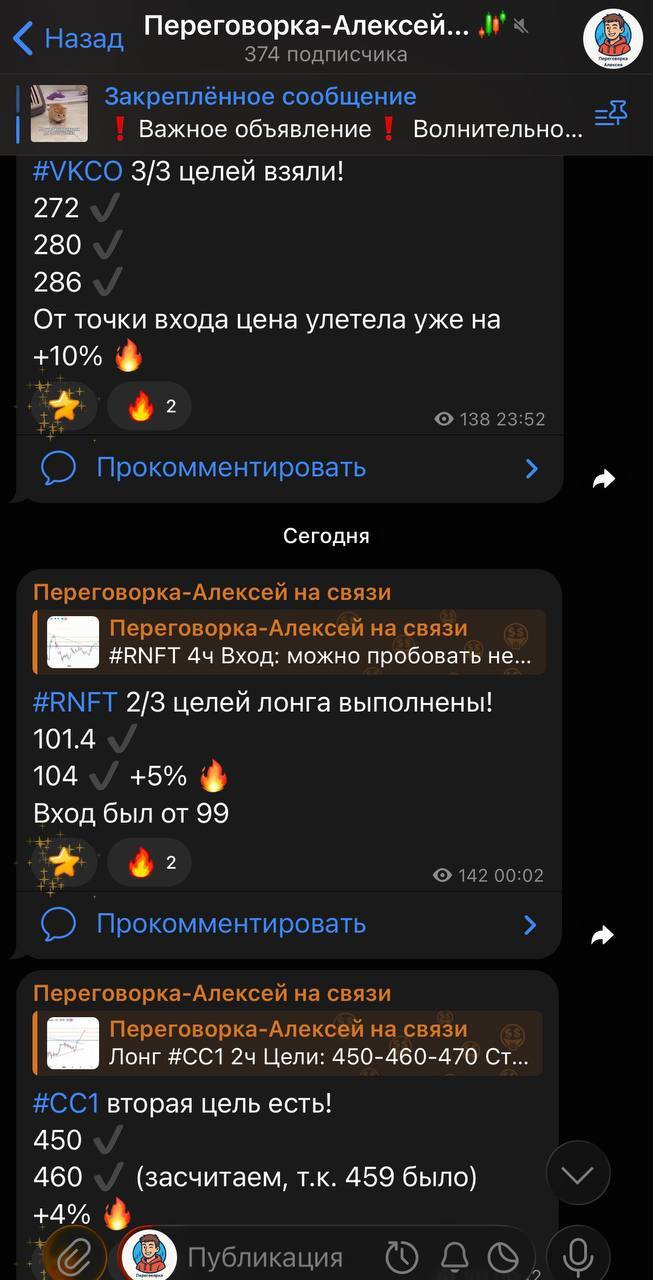Add fire reaction on the RNFT post
Viewport: 653px width, 1280px height.
pos(149,862)
